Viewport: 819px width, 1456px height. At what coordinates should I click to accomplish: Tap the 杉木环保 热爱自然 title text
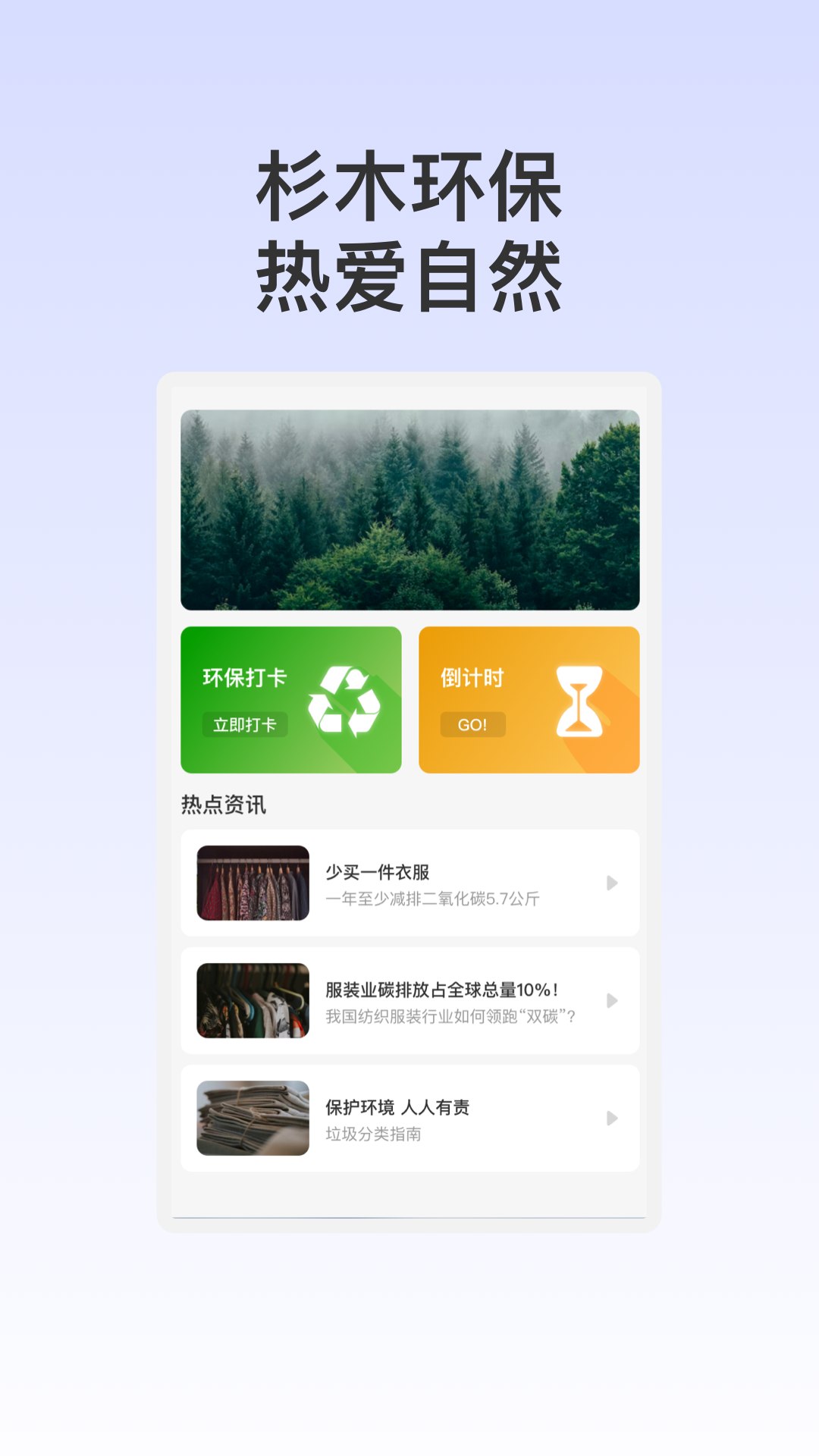point(409,227)
